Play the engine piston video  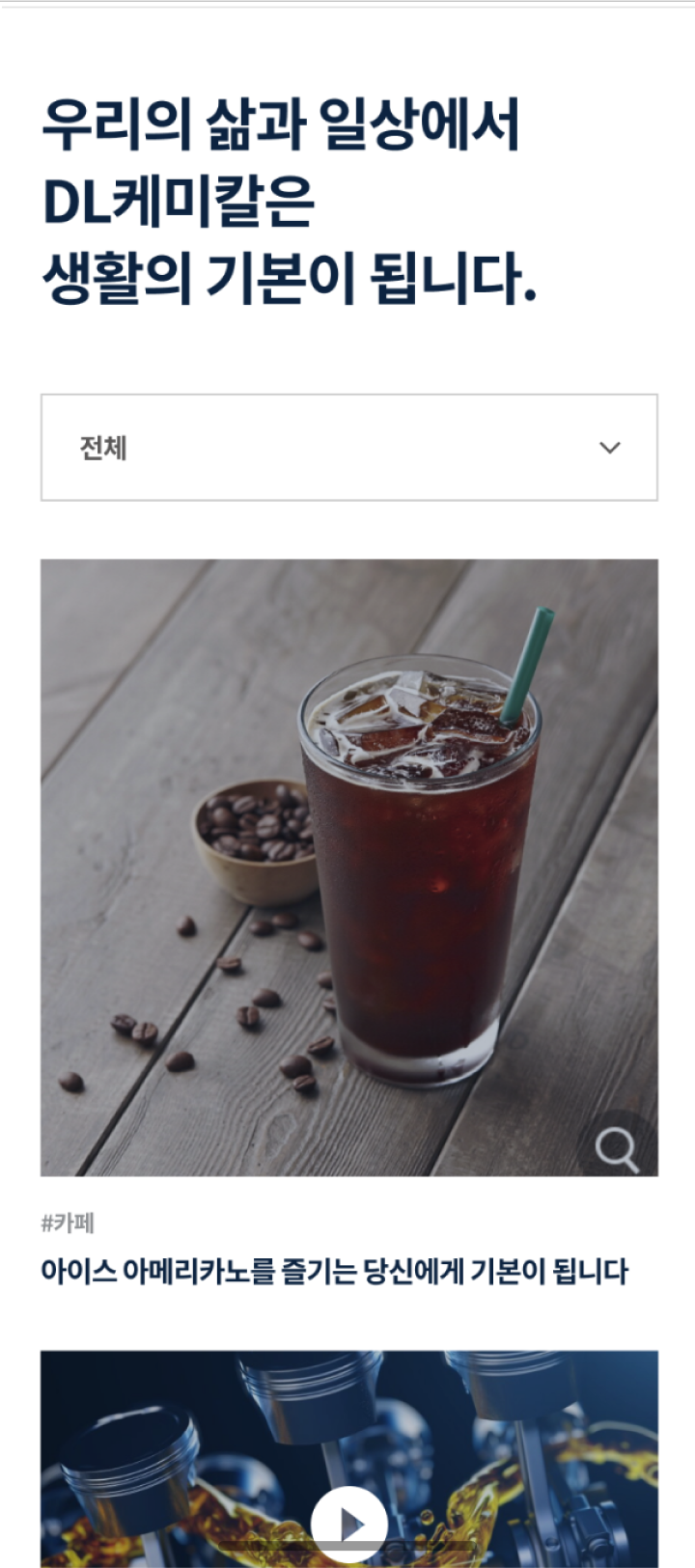click(349, 1525)
